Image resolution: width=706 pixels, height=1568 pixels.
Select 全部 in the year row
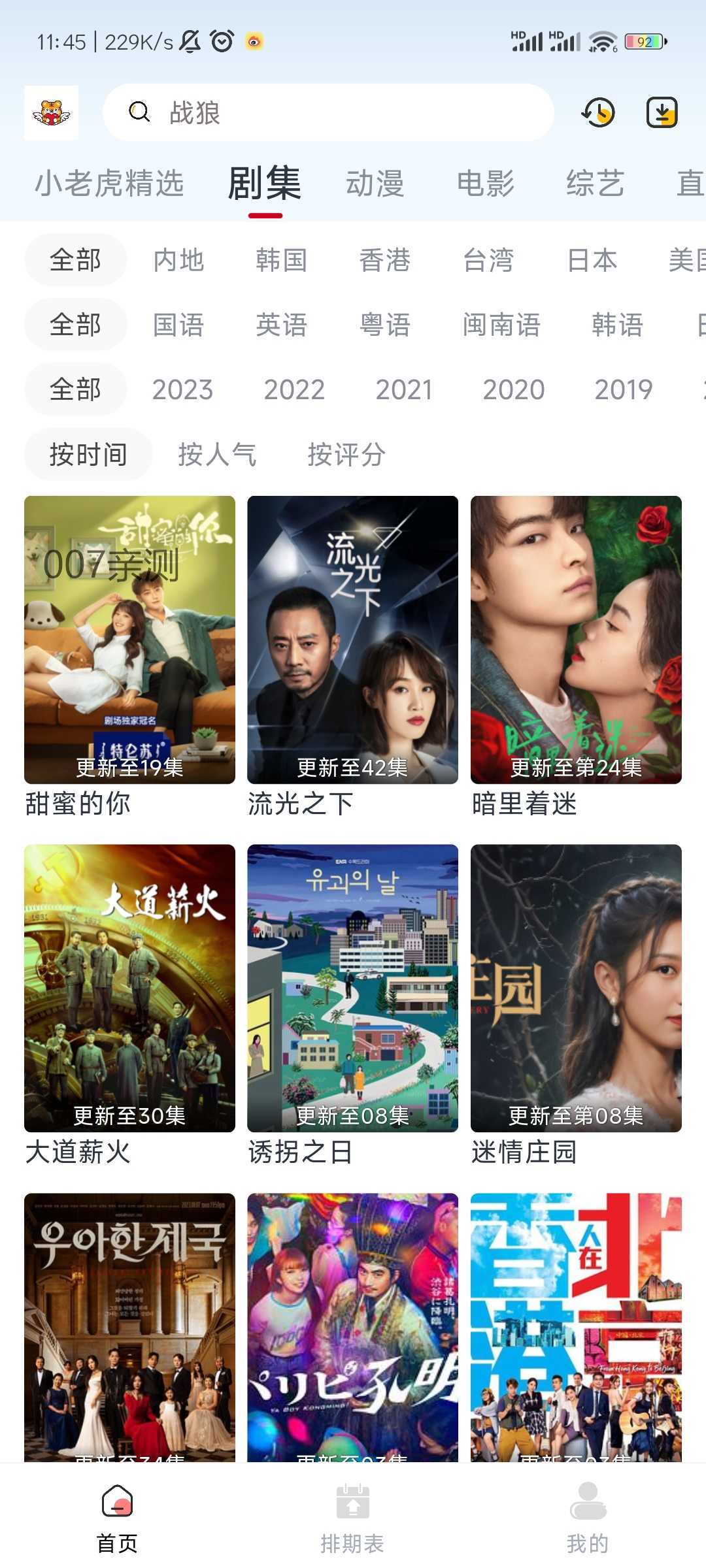pos(75,389)
